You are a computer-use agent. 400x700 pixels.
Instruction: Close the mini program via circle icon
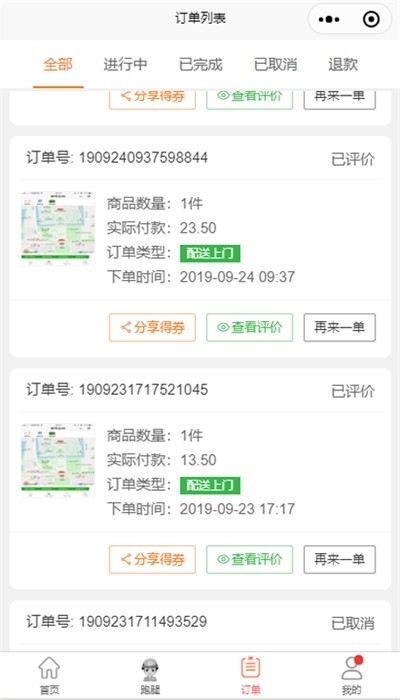pos(371,19)
